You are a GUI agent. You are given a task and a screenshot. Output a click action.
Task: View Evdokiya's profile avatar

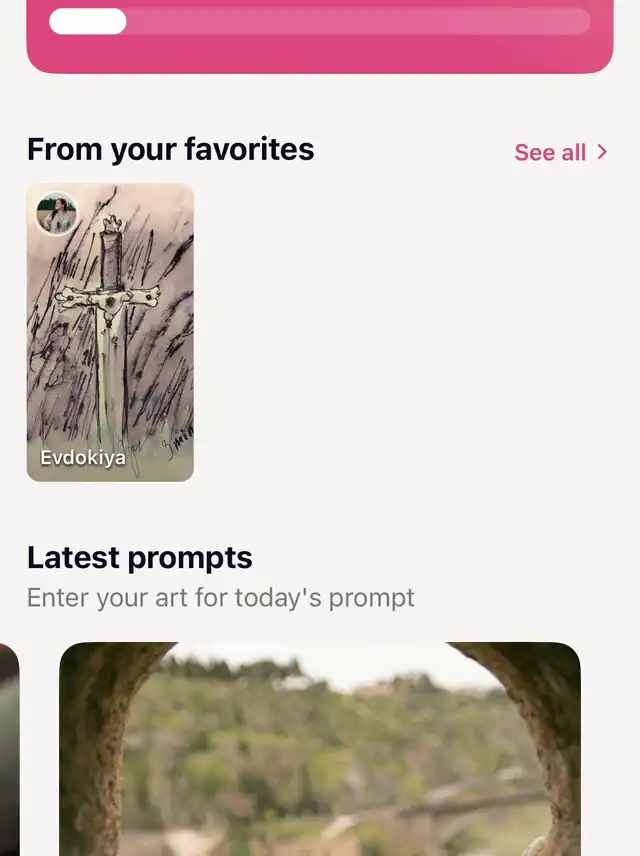point(57,213)
